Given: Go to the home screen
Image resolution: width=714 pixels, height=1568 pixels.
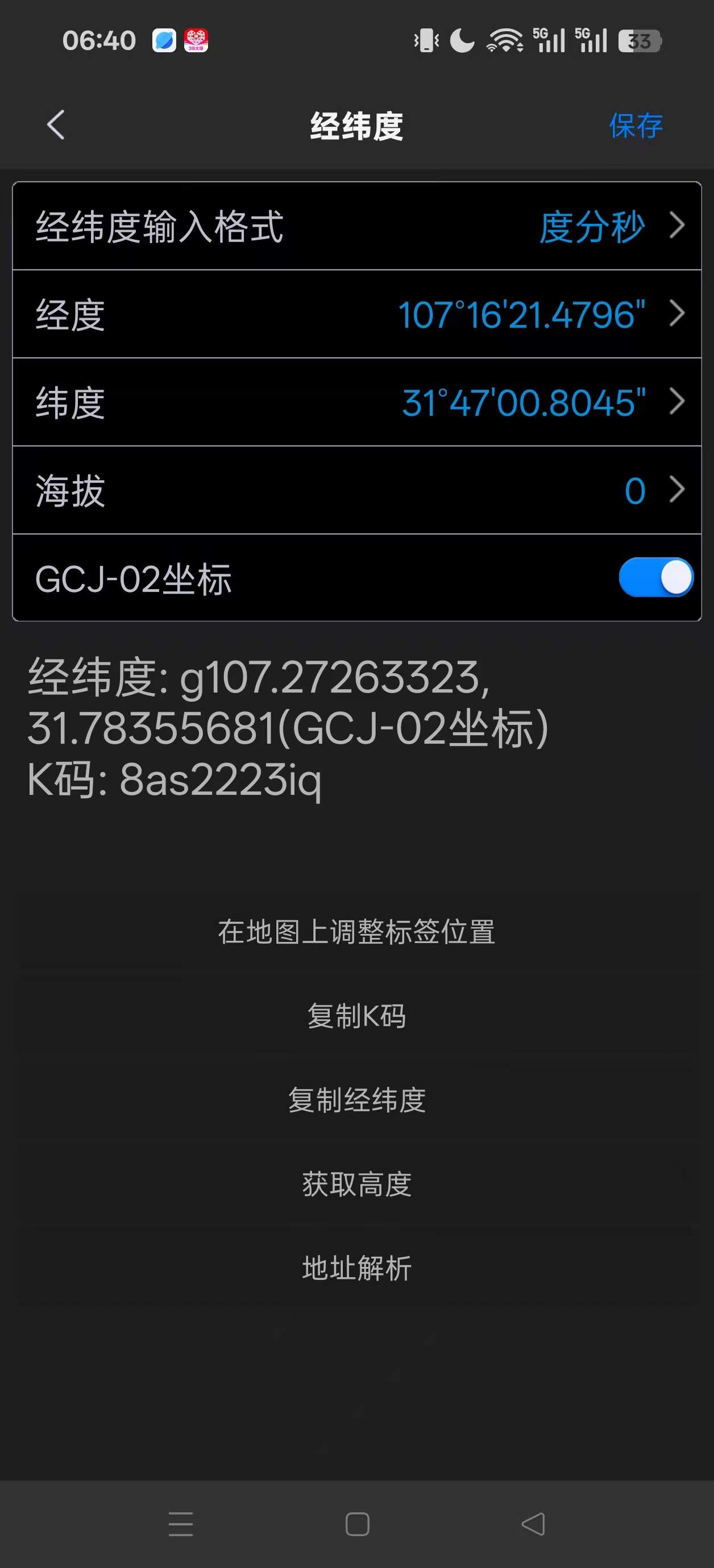Looking at the screenshot, I should (x=357, y=1524).
